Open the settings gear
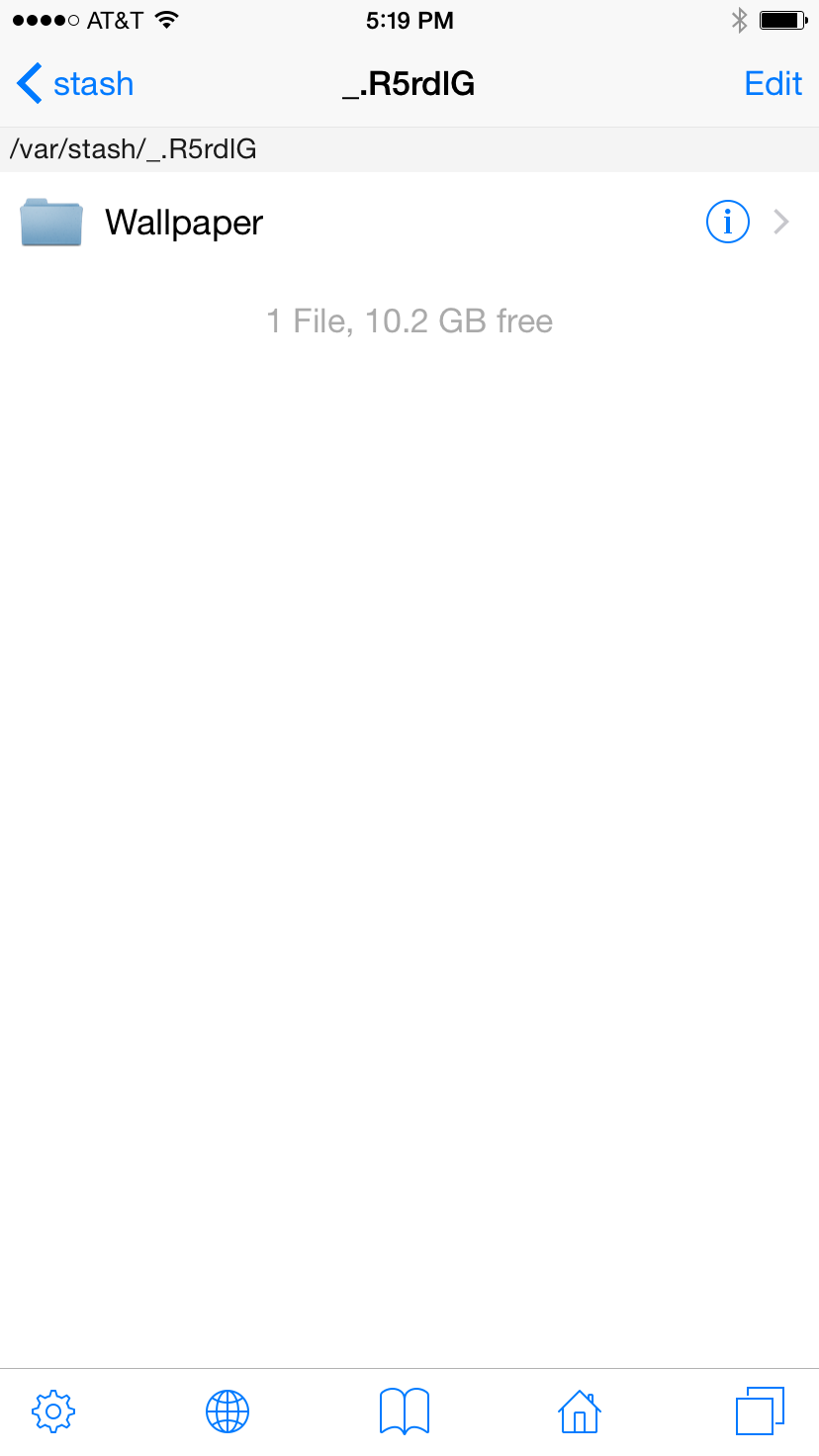The image size is (819, 1456). click(x=53, y=1410)
